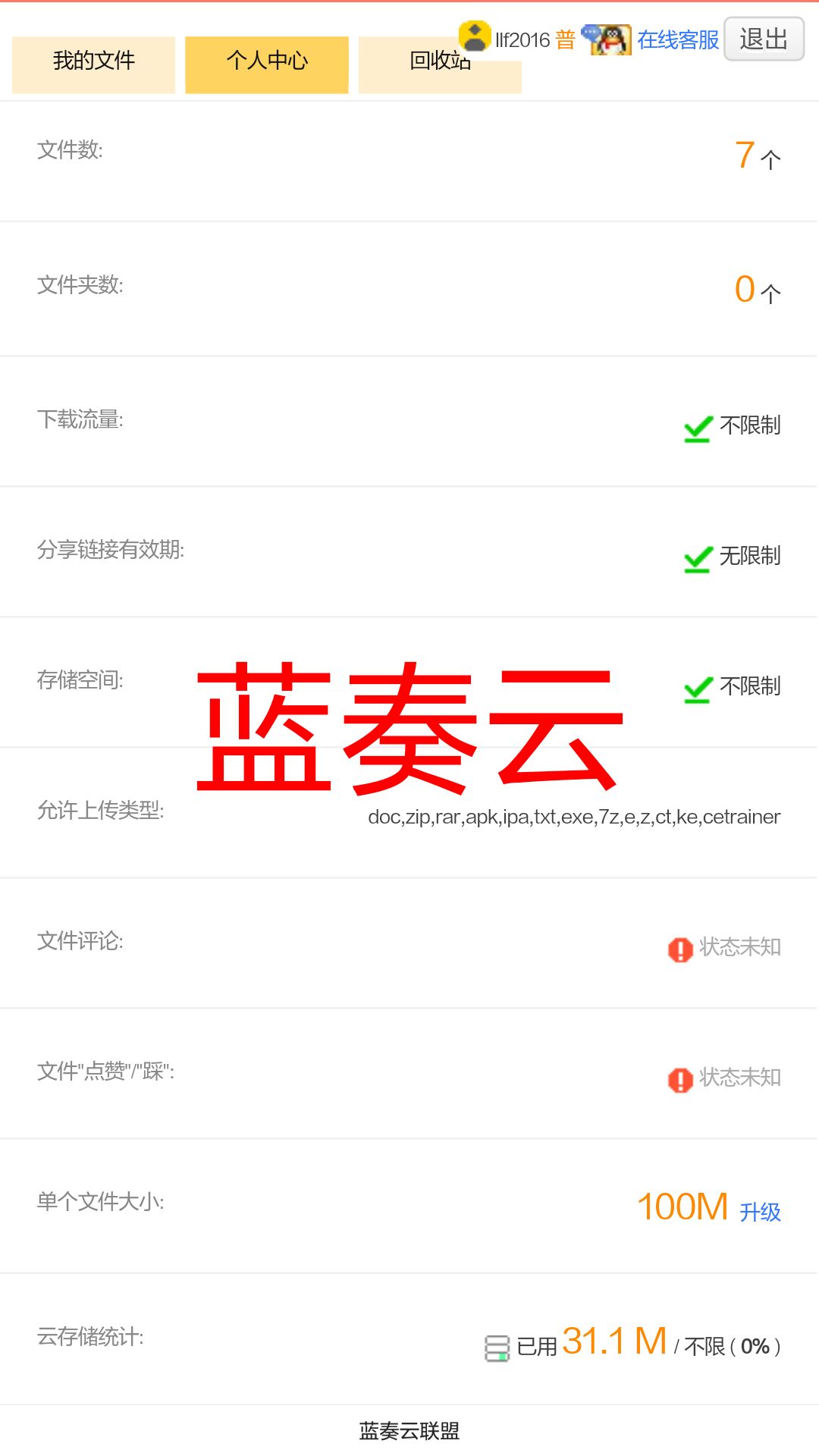Click red alert icon for 文件点赞/踩 row
Image resolution: width=819 pixels, height=1456 pixels.
(679, 1079)
